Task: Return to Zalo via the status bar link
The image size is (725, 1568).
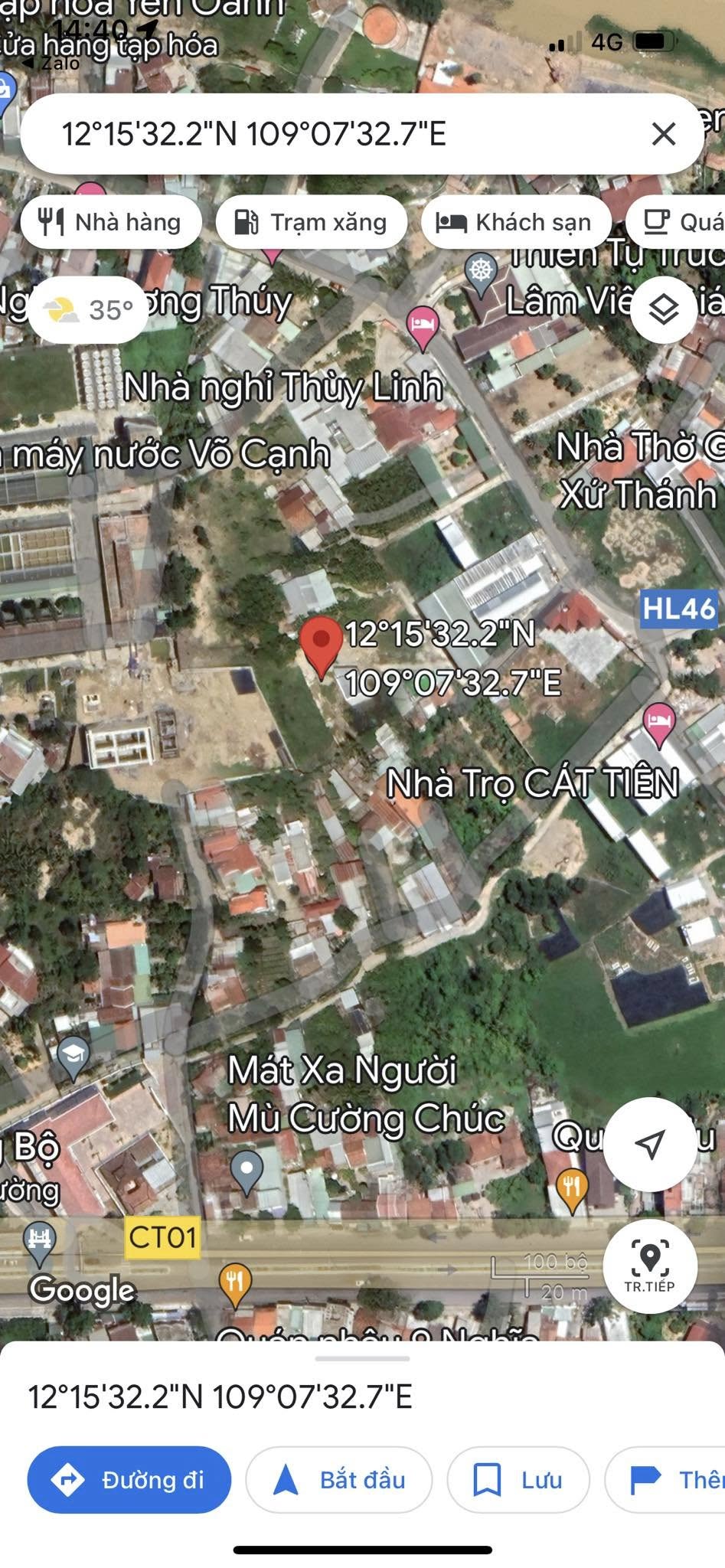Action: (52, 64)
